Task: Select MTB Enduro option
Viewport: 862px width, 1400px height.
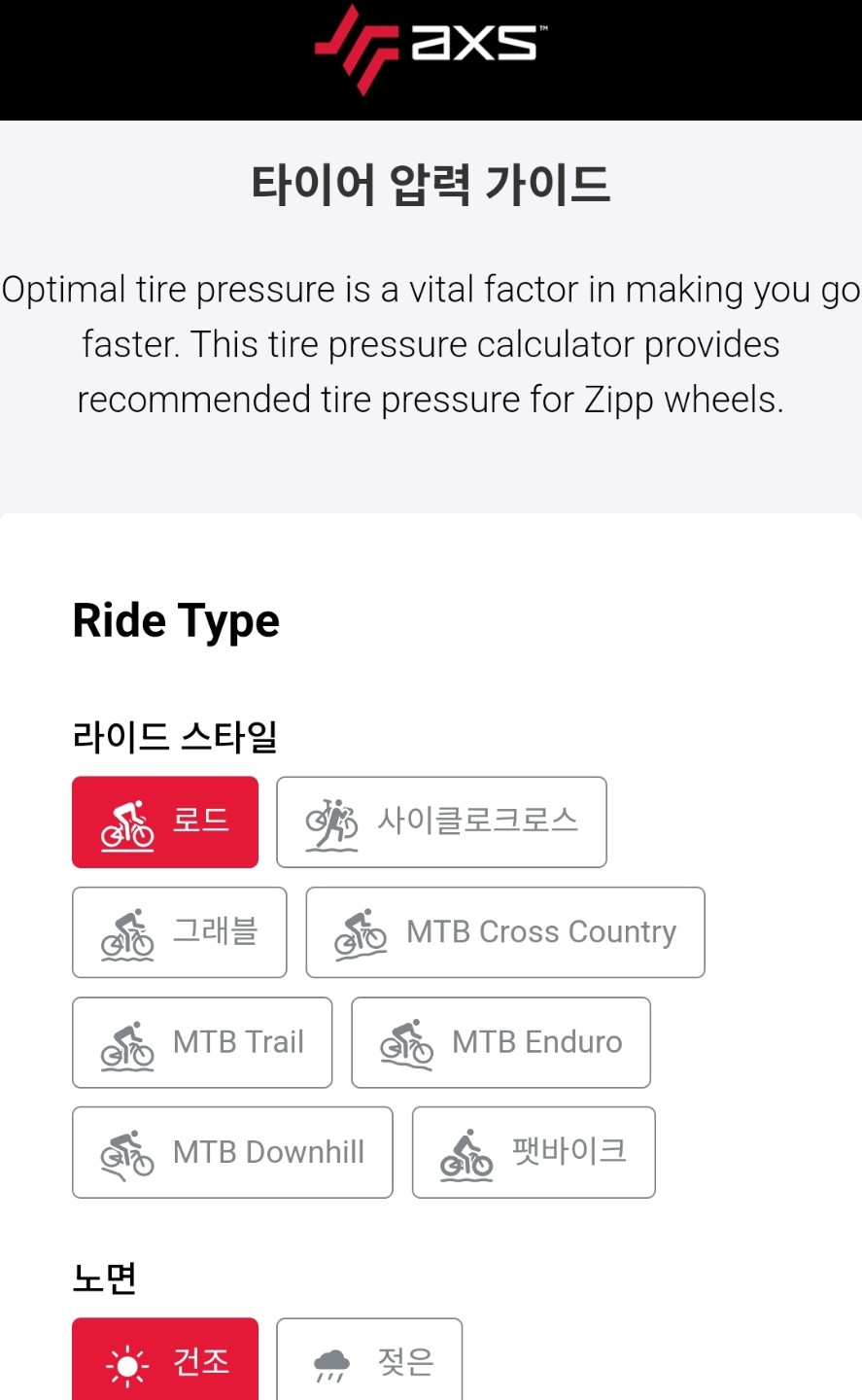Action: tap(500, 1041)
